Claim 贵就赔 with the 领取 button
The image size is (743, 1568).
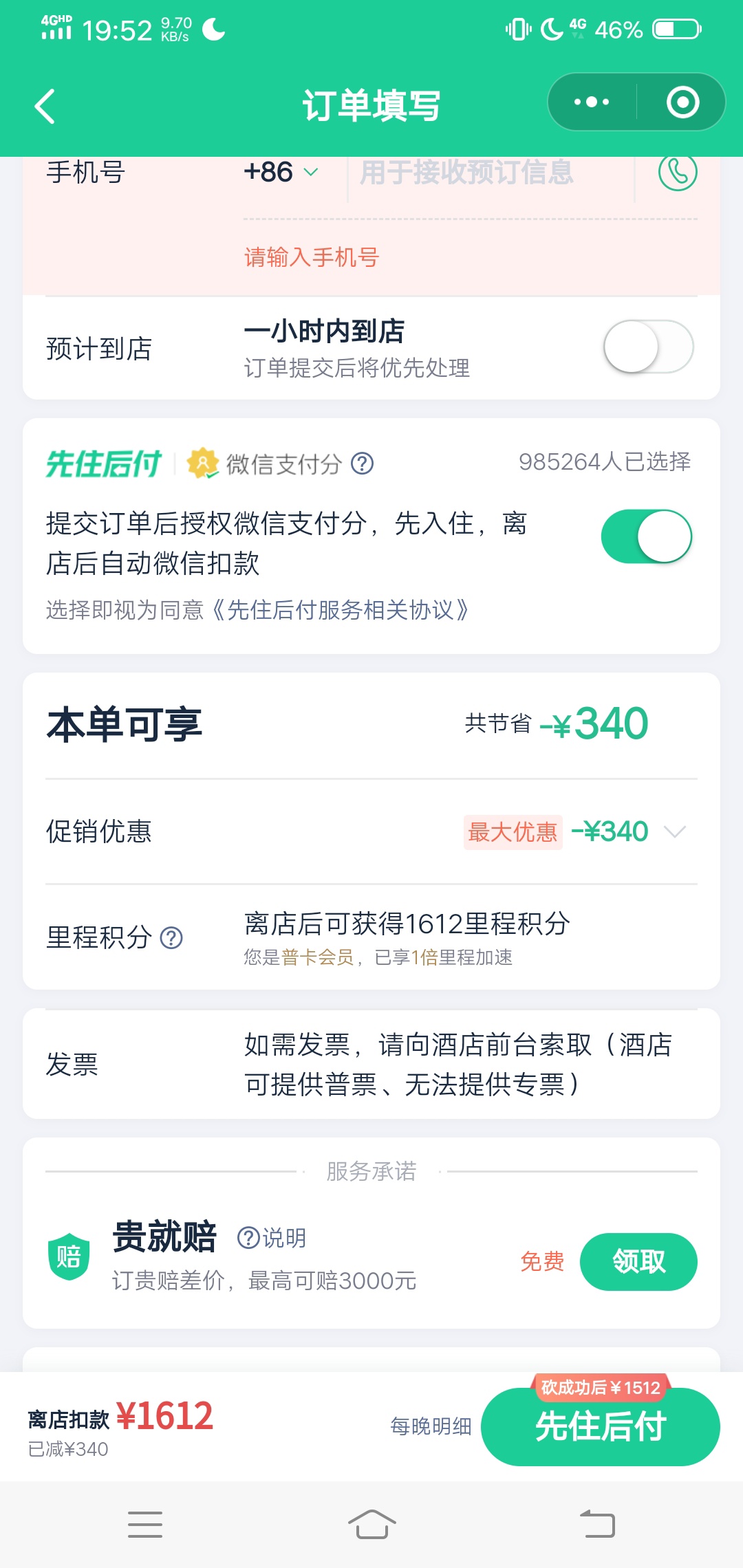click(638, 1261)
